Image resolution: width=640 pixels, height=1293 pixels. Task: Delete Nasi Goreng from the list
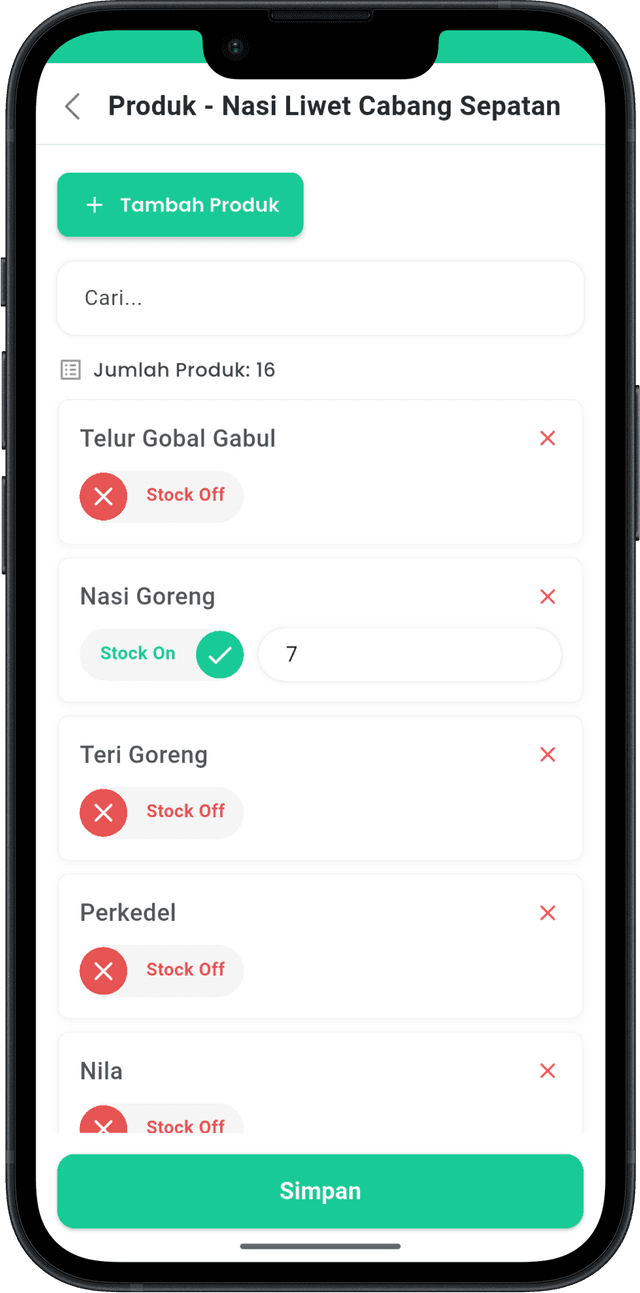pyautogui.click(x=547, y=596)
